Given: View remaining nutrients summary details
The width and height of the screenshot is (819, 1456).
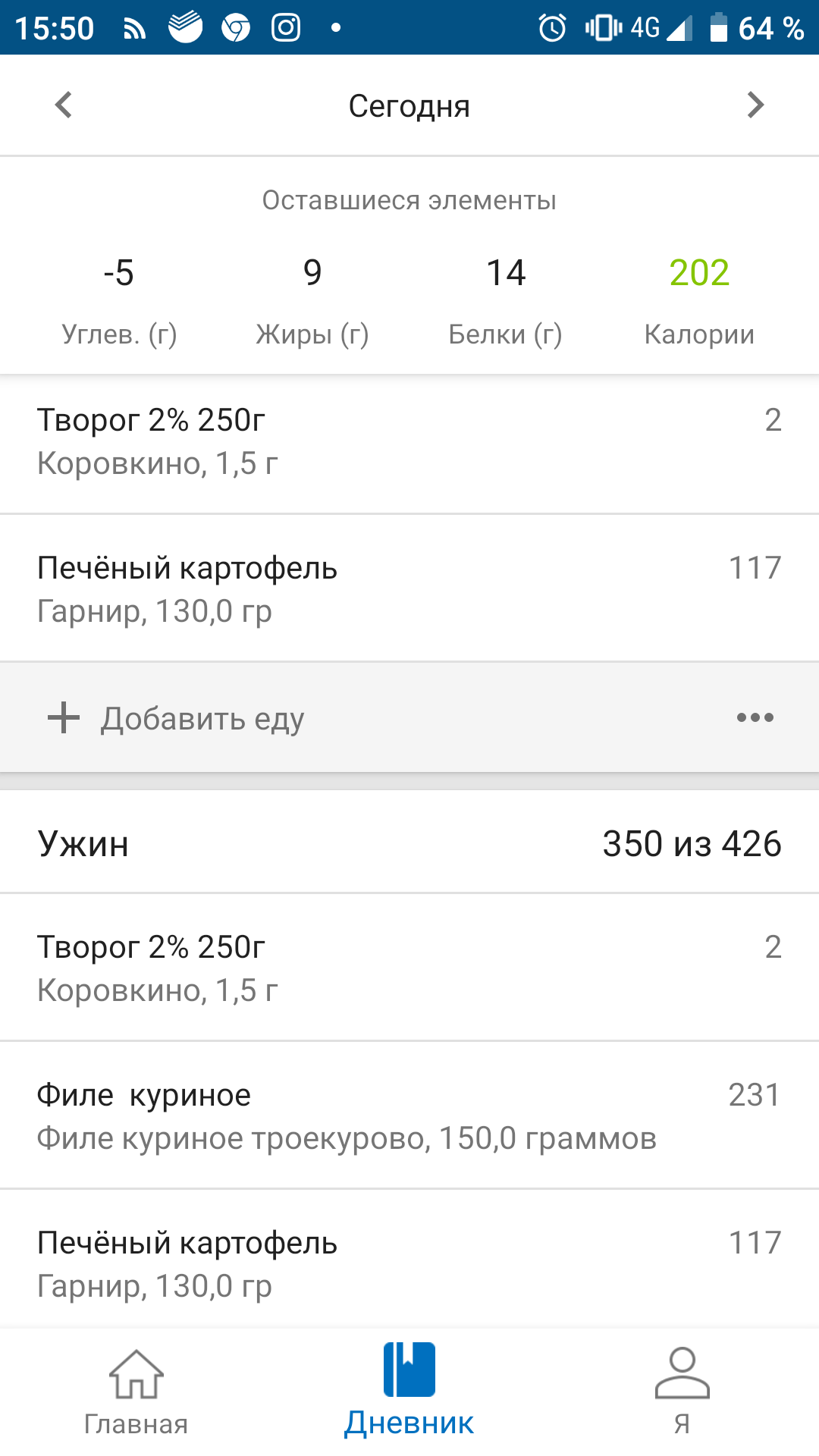Looking at the screenshot, I should tap(409, 265).
